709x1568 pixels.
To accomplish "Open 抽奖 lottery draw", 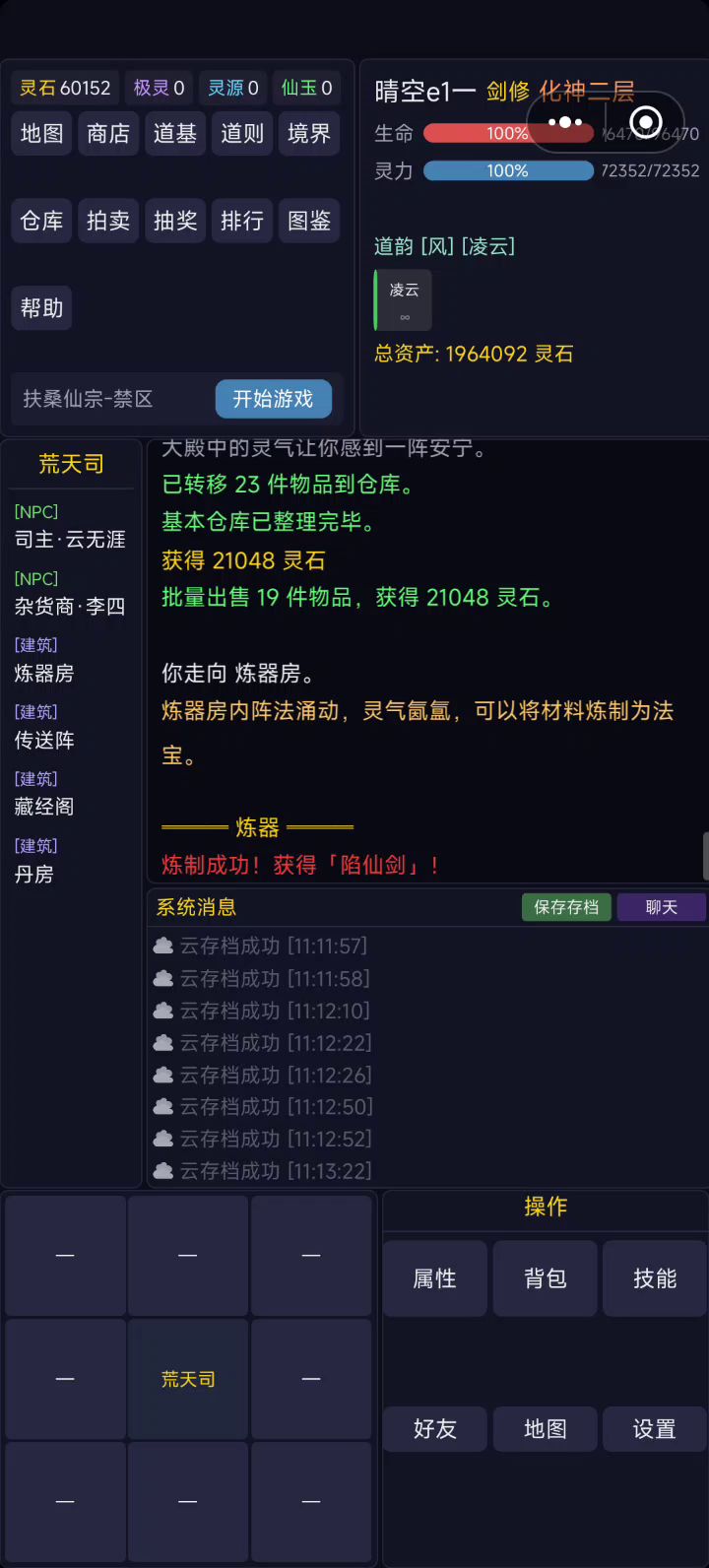I will coord(175,221).
